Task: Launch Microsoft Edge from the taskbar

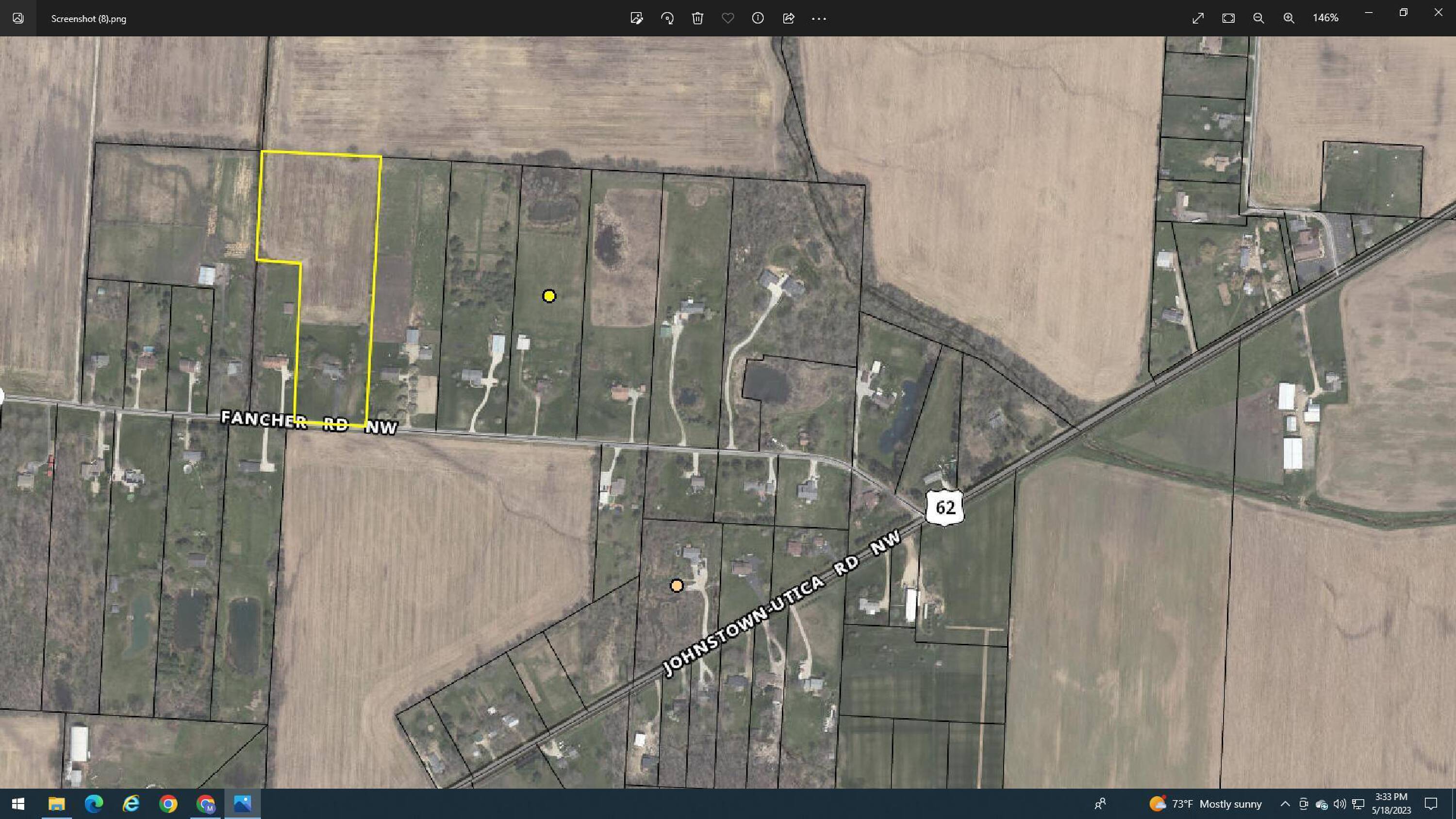Action: tap(94, 804)
